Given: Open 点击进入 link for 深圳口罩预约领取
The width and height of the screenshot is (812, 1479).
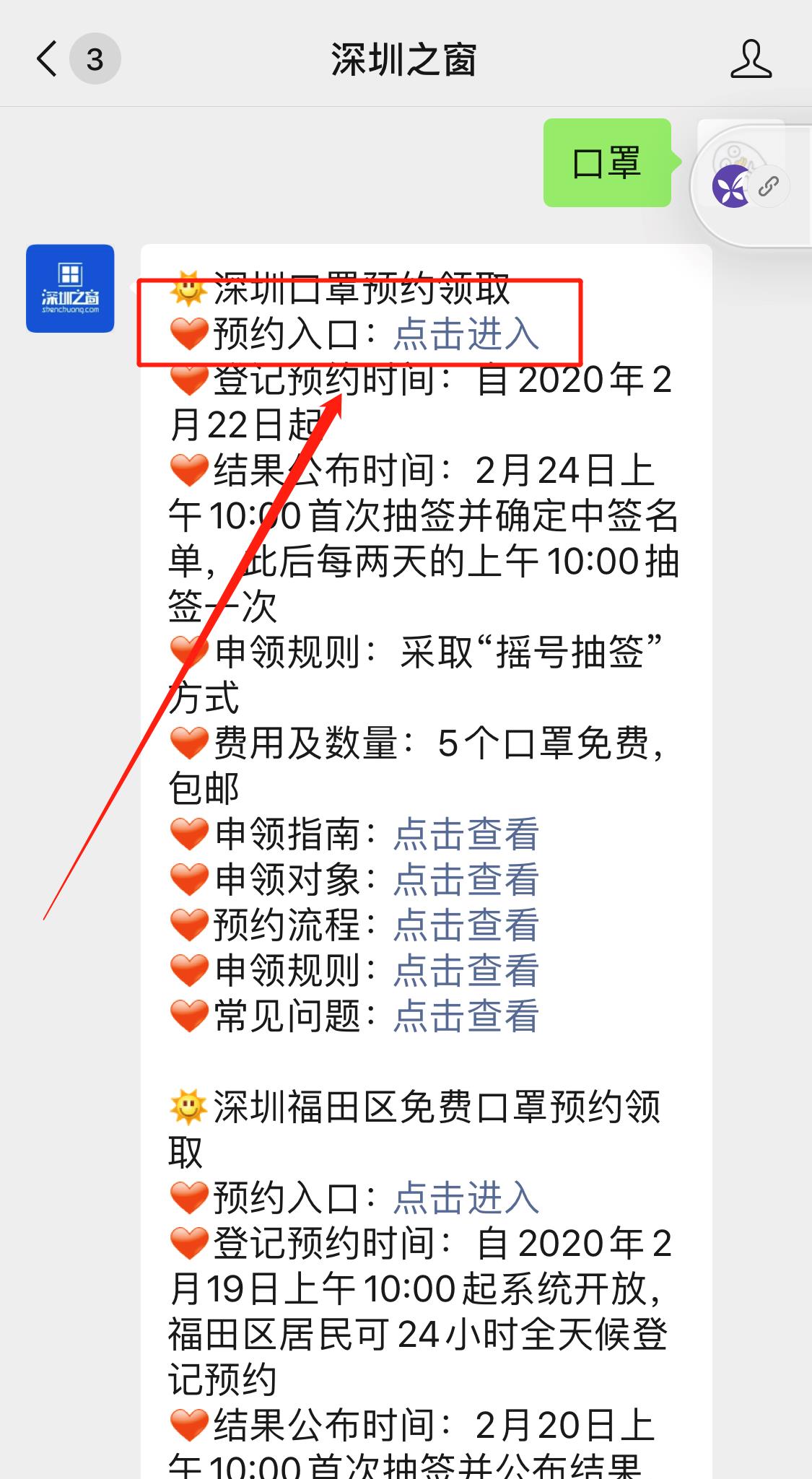Looking at the screenshot, I should 466,334.
